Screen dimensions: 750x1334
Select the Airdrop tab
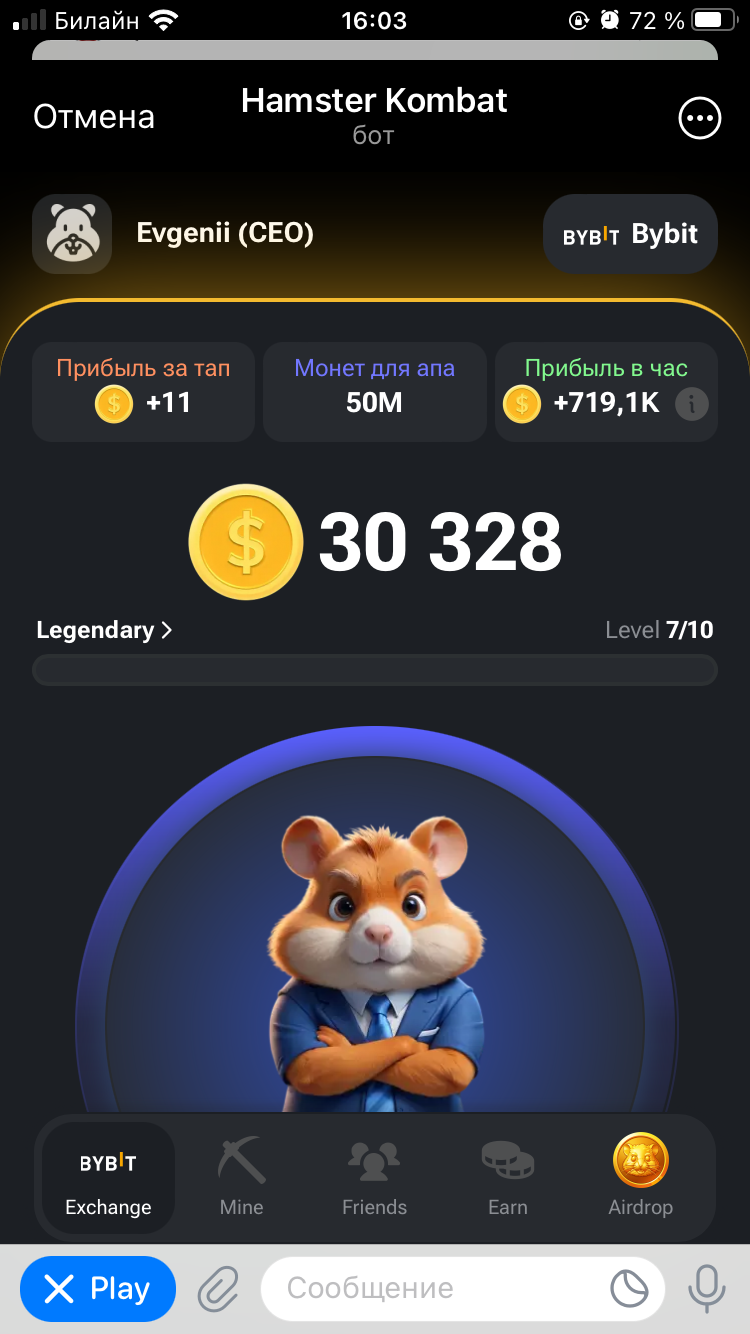click(x=640, y=1178)
